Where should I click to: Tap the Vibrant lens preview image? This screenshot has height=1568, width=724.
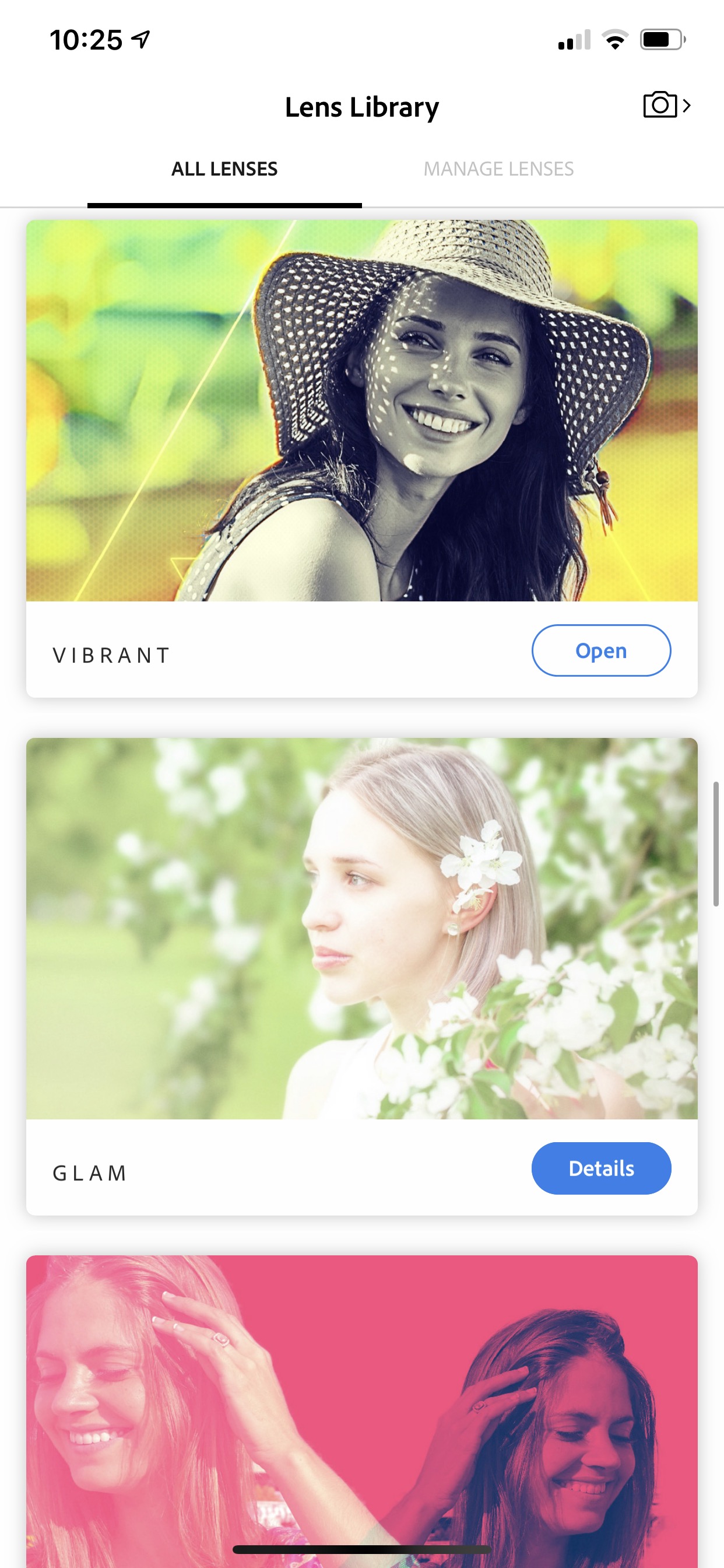(x=362, y=411)
